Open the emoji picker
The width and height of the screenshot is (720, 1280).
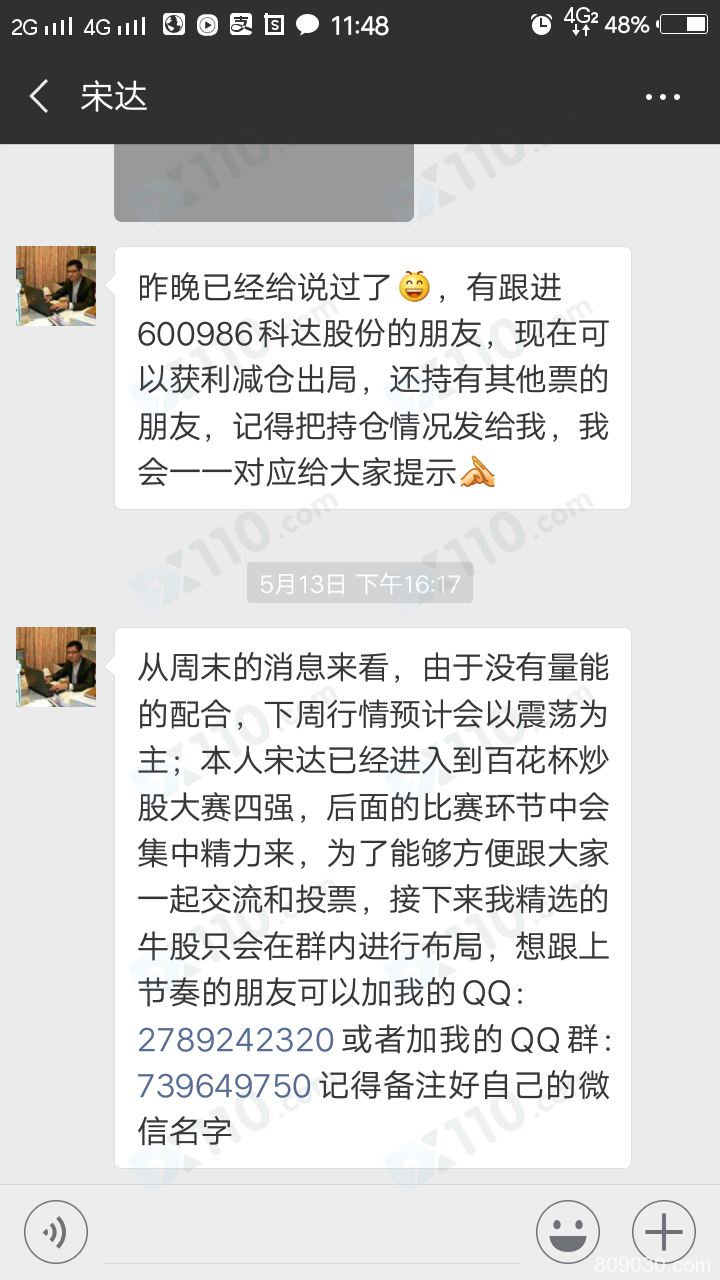568,1232
